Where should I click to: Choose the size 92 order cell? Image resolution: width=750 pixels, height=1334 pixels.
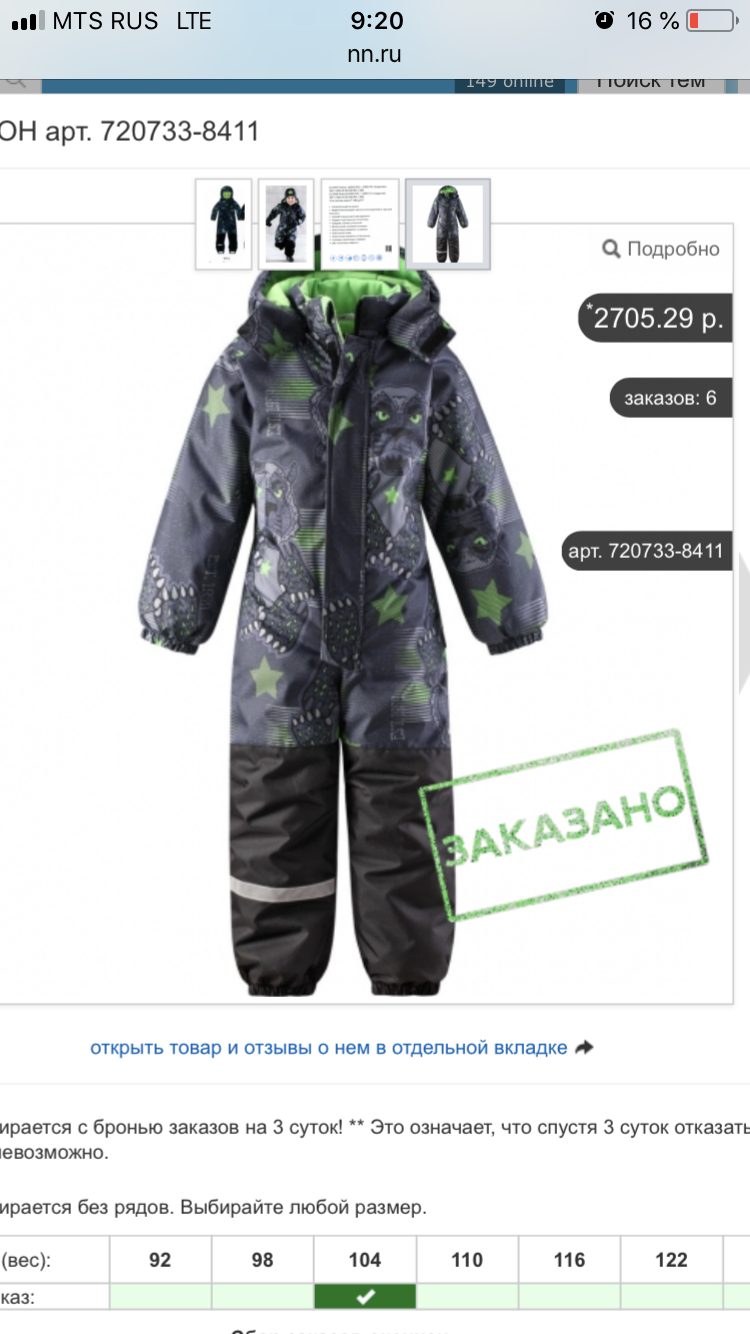(x=160, y=1296)
